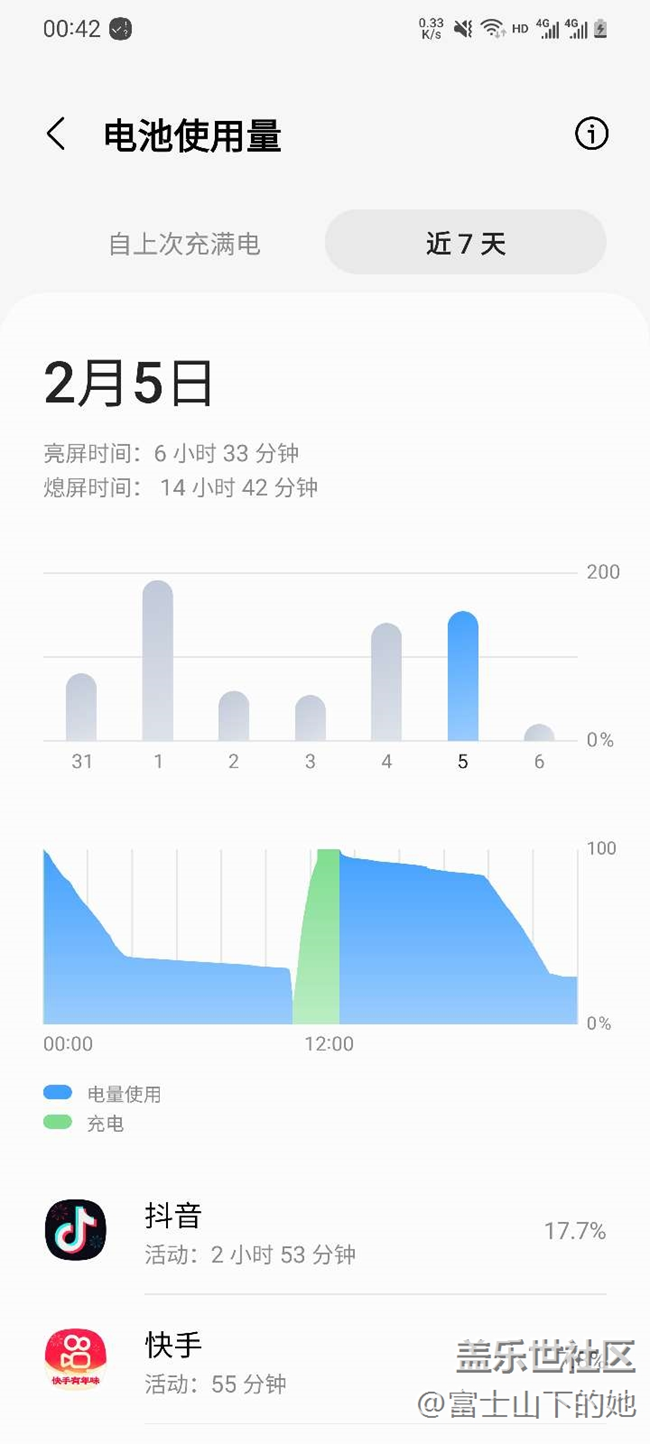Switch to the 自上次充满电 tab
Screen dimensions: 650x1444
(x=184, y=244)
